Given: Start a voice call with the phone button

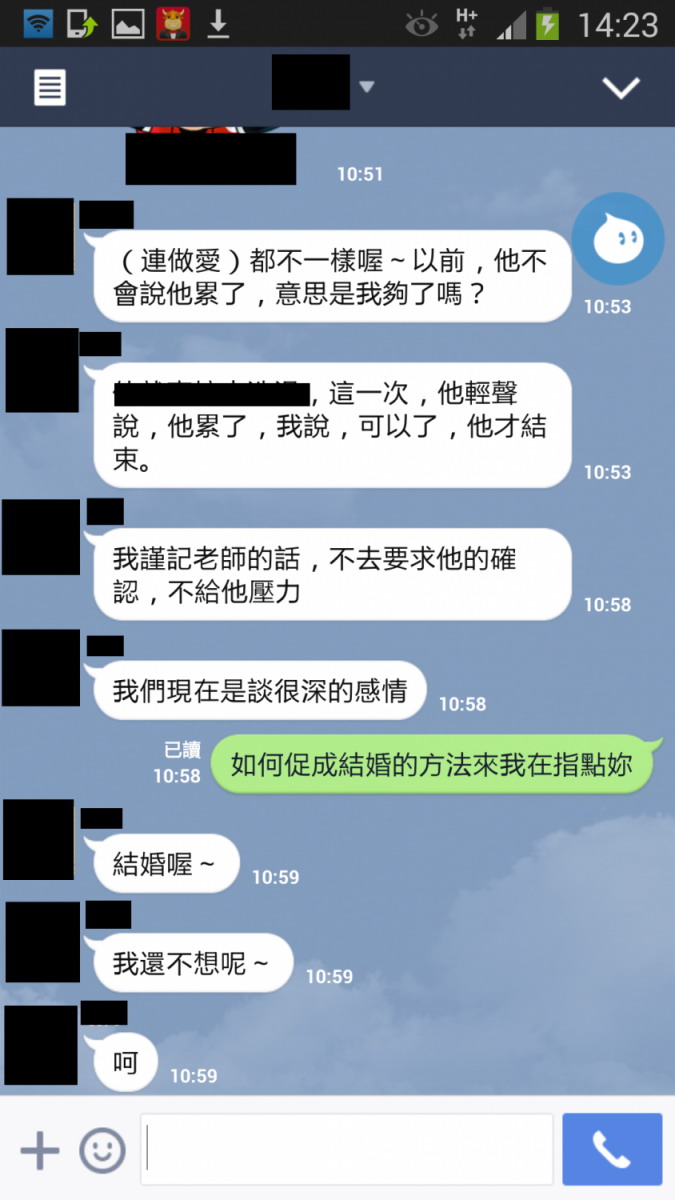Looking at the screenshot, I should pyautogui.click(x=612, y=1149).
